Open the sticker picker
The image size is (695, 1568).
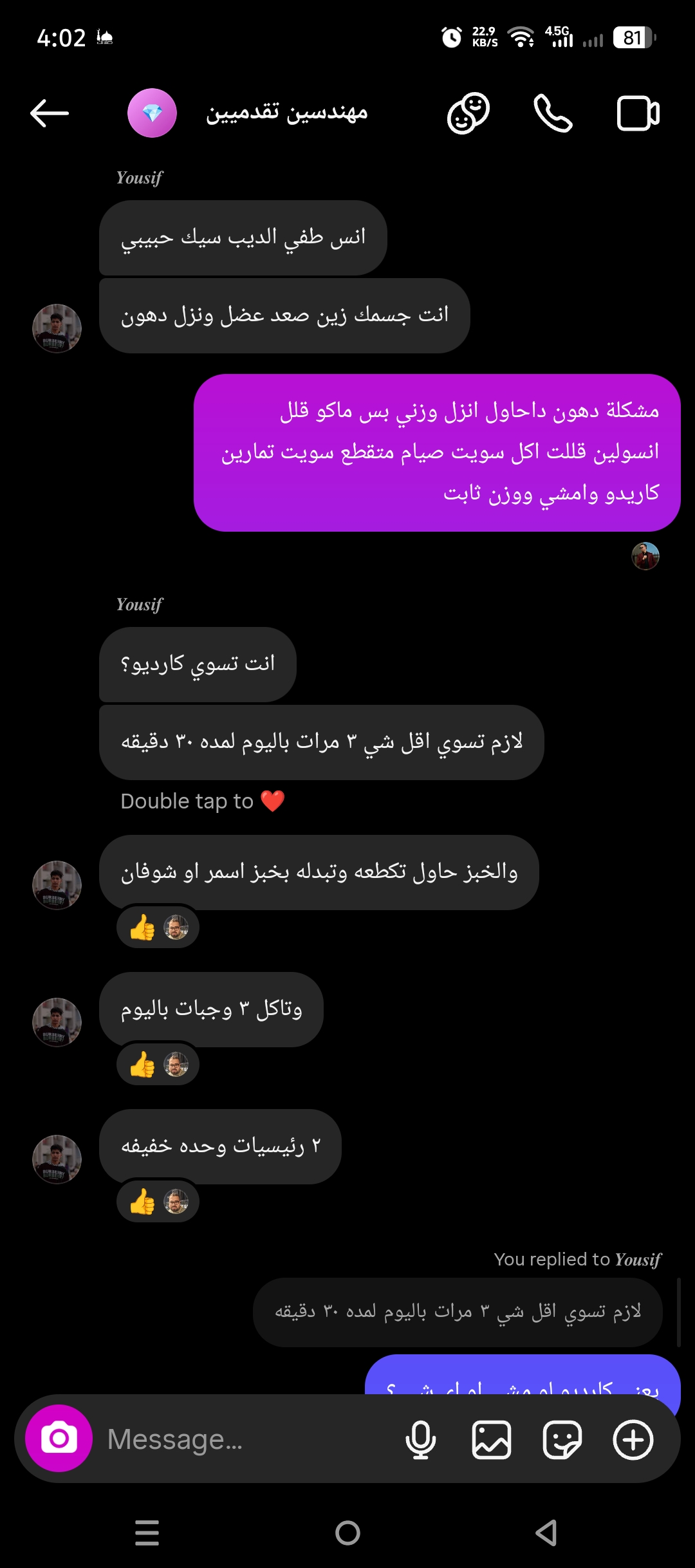(x=562, y=1439)
